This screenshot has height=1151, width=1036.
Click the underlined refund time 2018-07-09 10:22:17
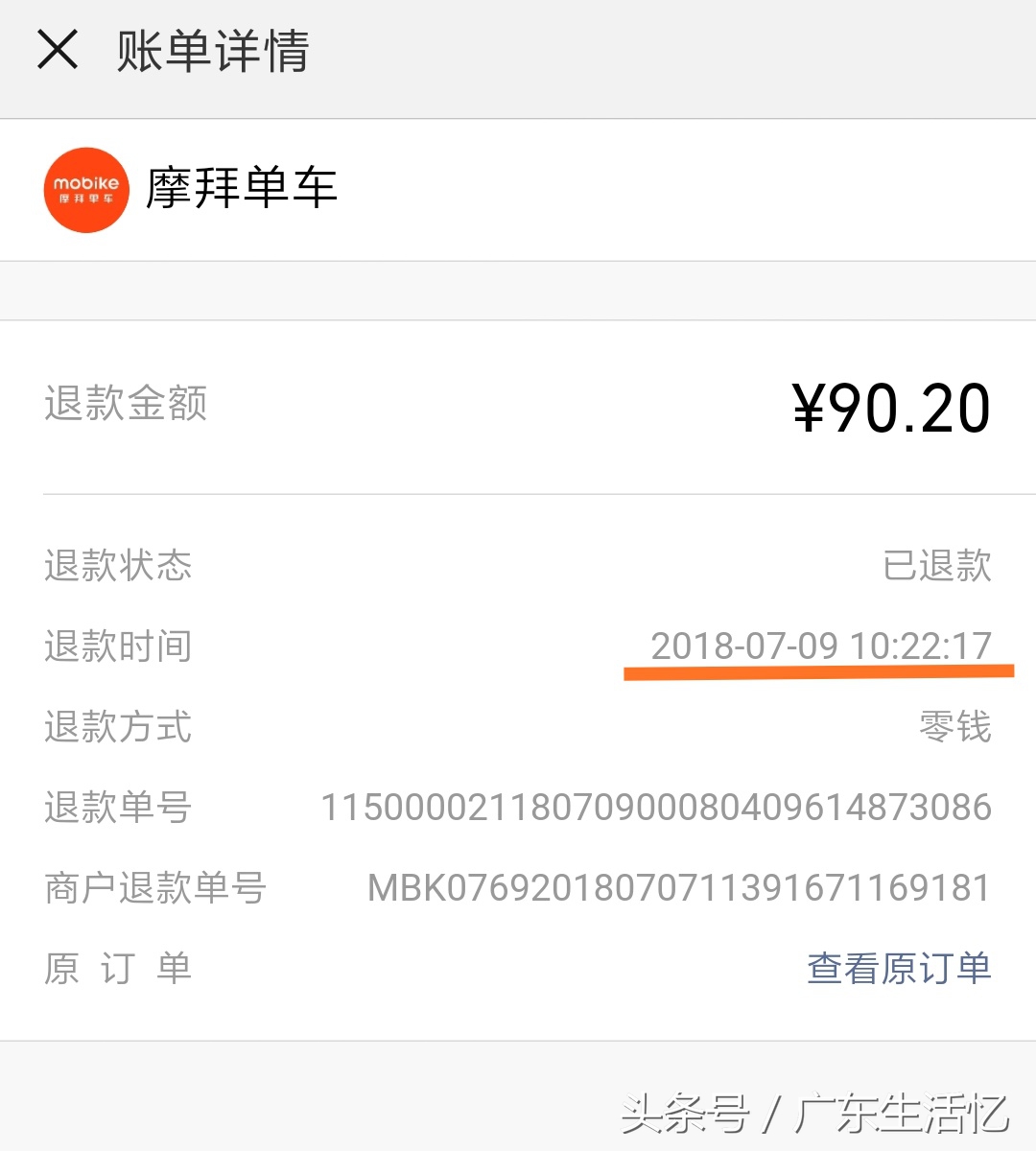tap(820, 645)
